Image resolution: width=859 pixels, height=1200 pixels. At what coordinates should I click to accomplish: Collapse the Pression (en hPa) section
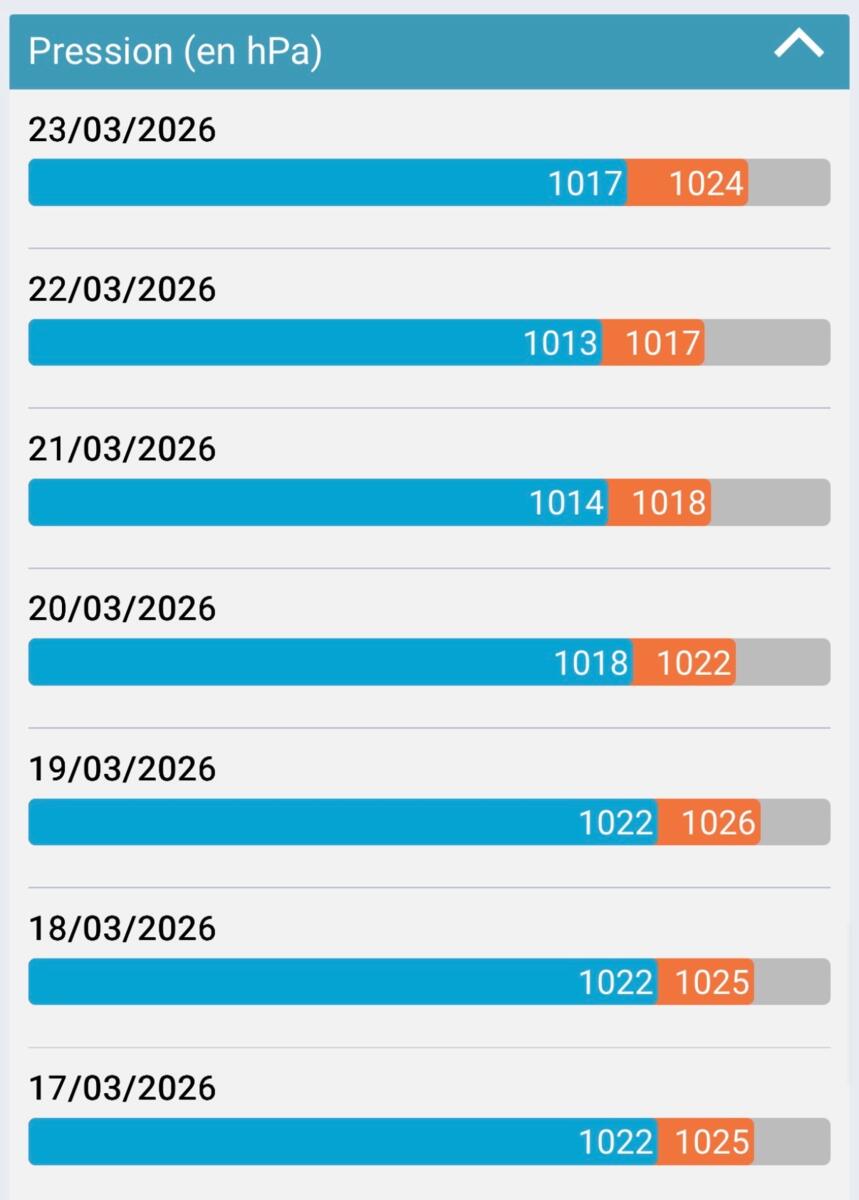(798, 46)
